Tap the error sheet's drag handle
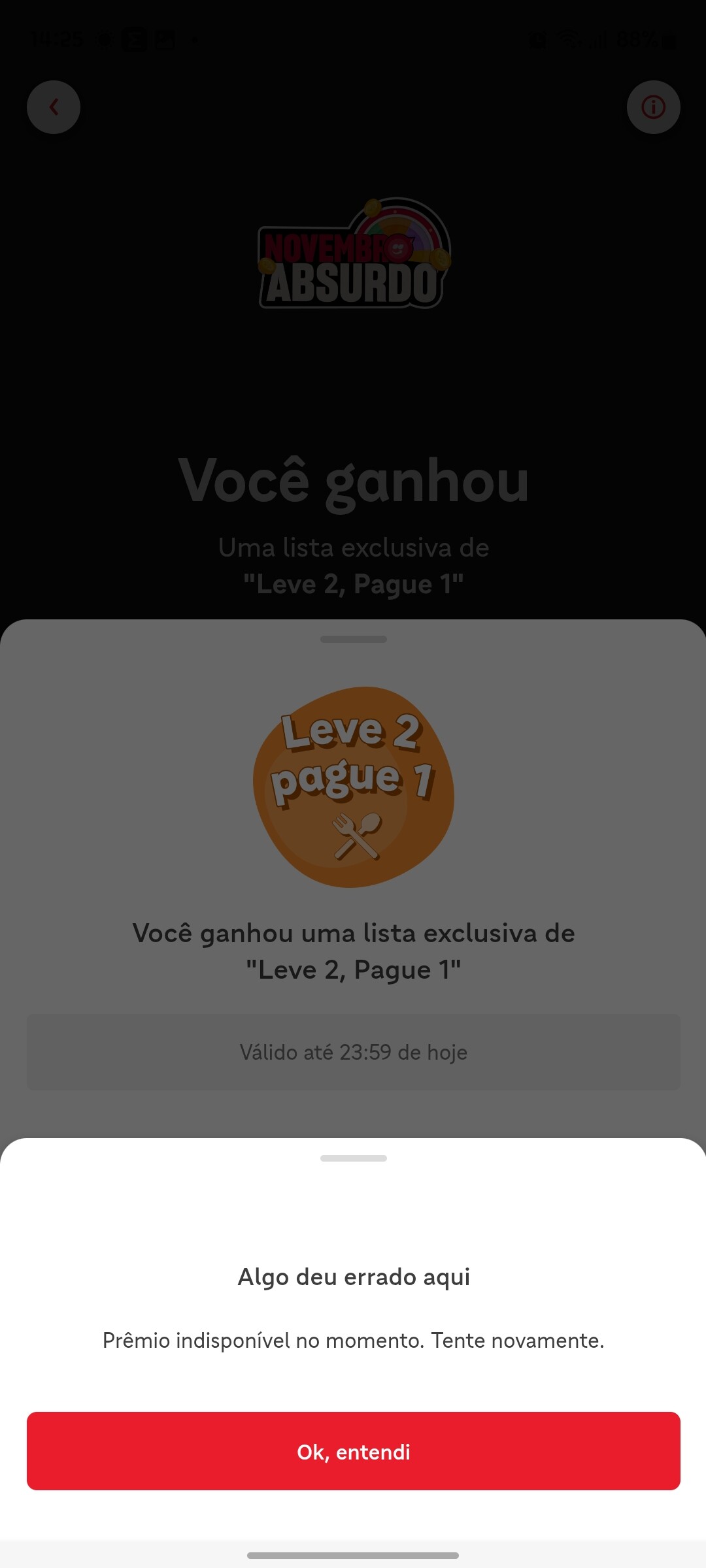The image size is (706, 1568). (353, 1158)
